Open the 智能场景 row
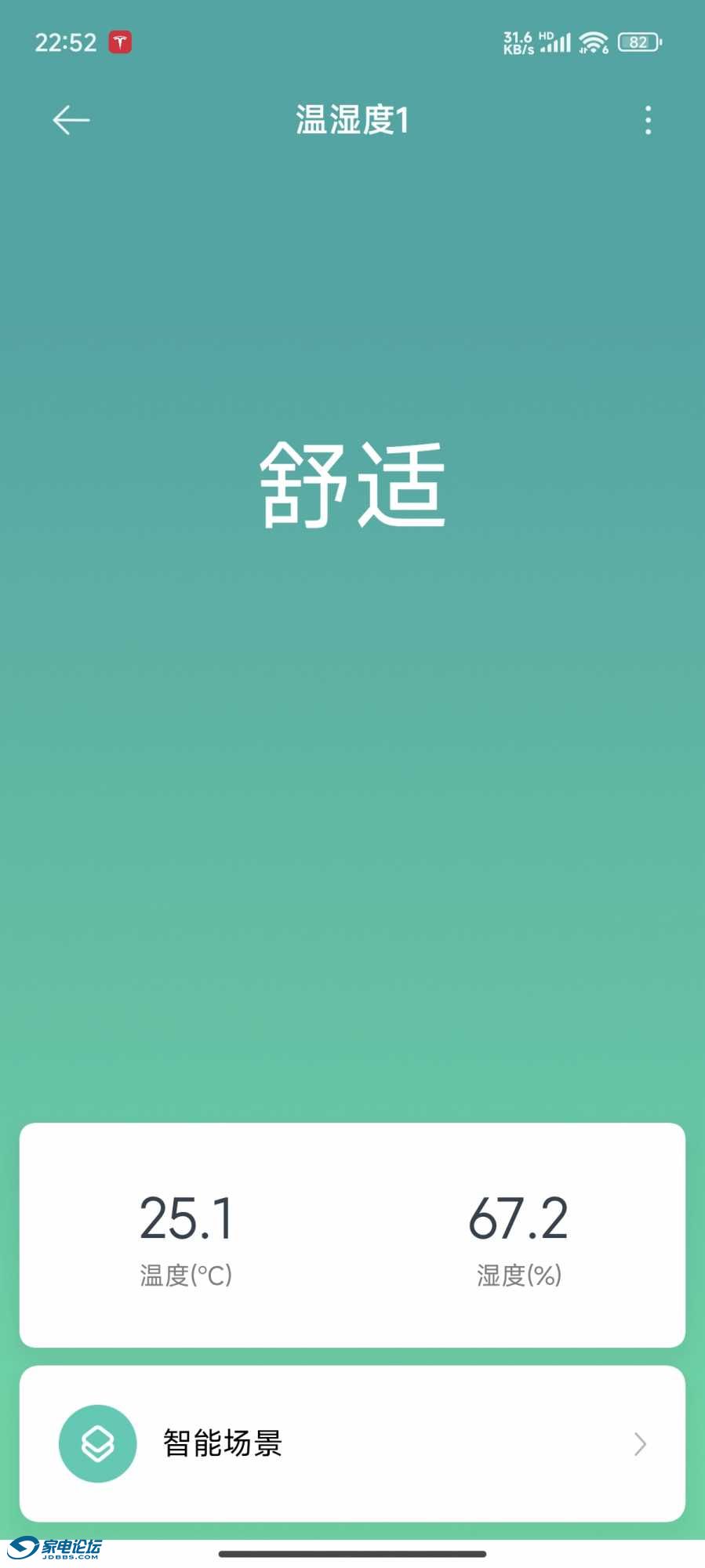The width and height of the screenshot is (705, 1568). [352, 1443]
